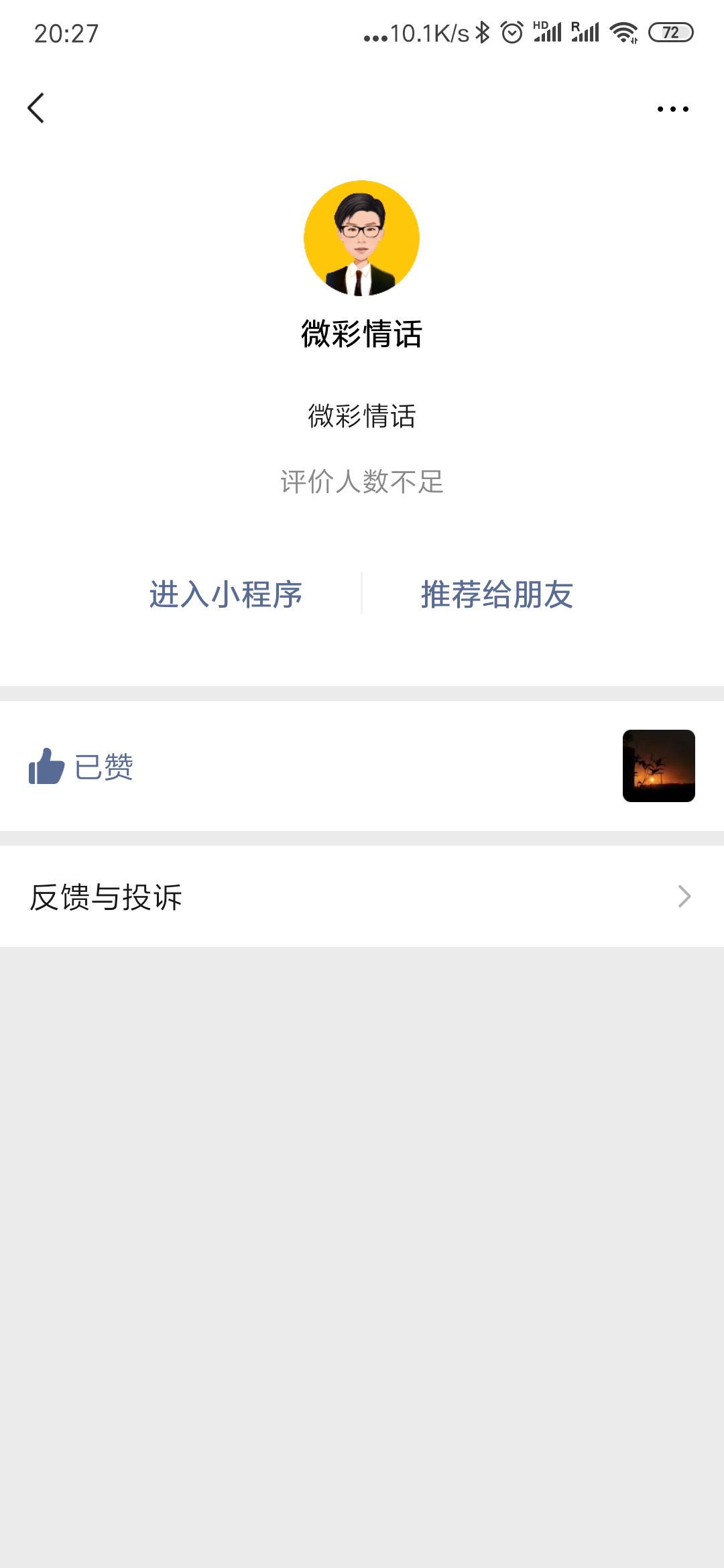This screenshot has height=1568, width=724.
Task: Click the sunset thumbnail image
Action: 659,767
